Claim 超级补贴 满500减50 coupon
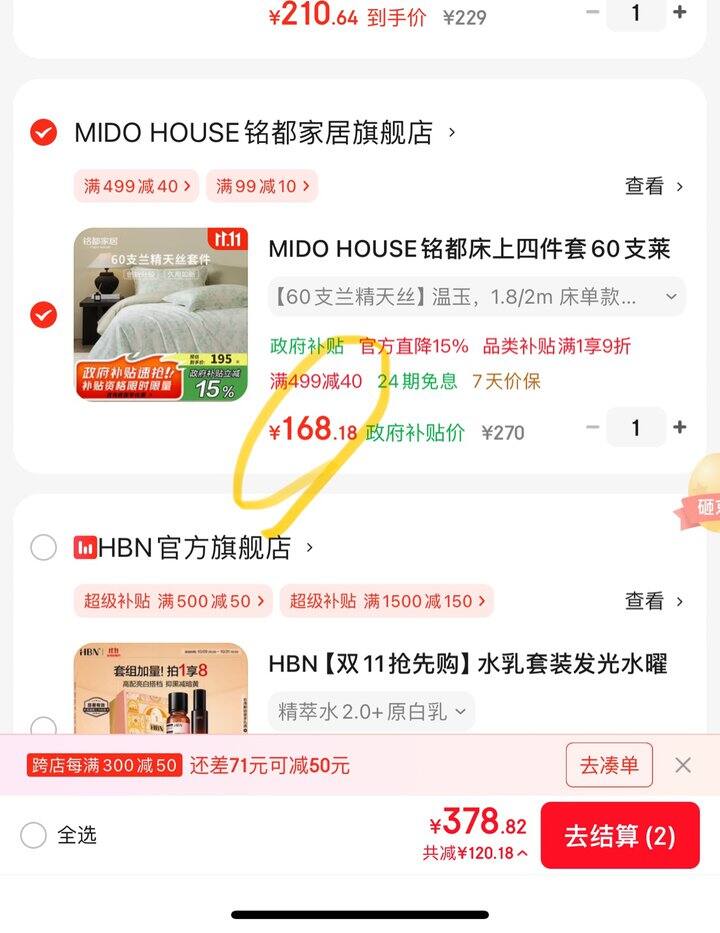The image size is (720, 933). point(172,601)
